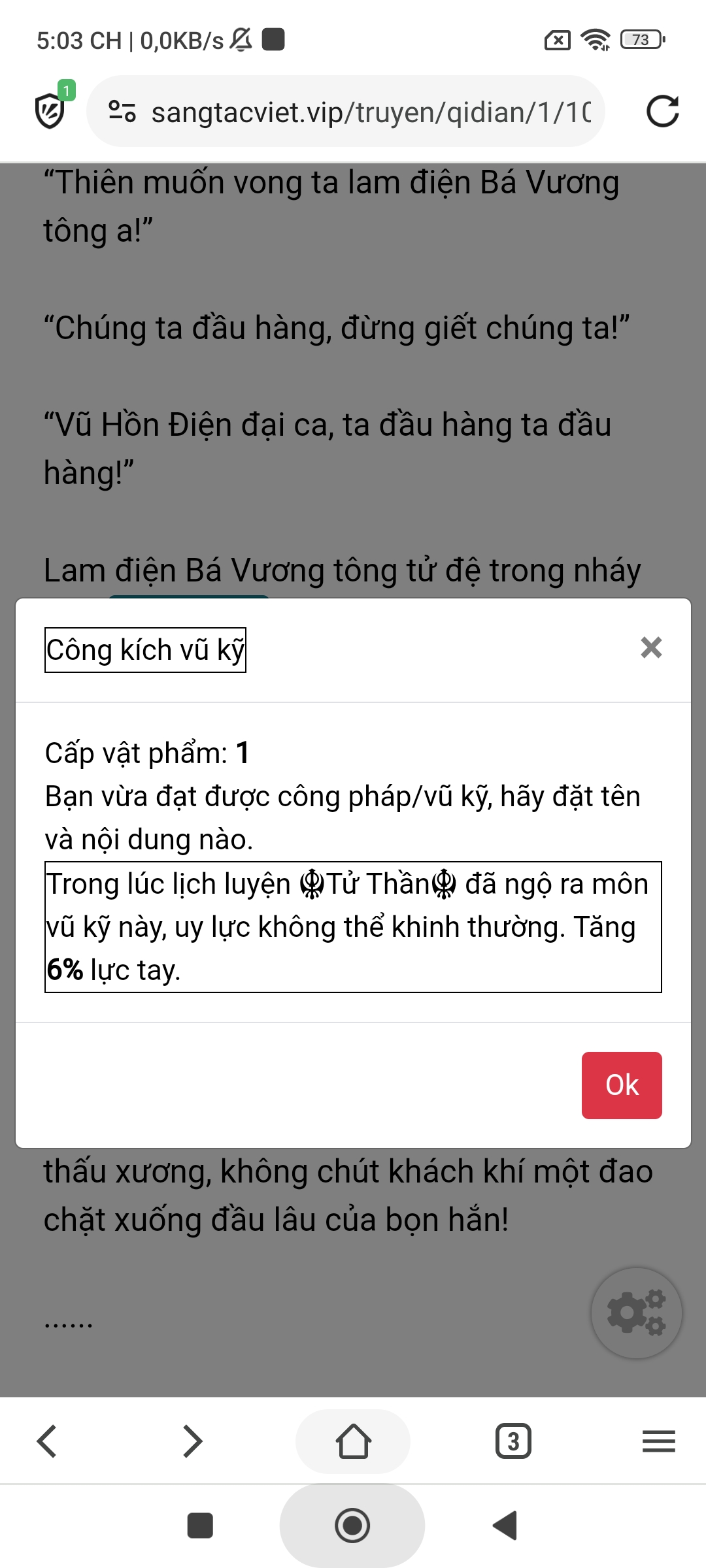Show the open tabs switcher
The height and width of the screenshot is (1568, 706).
point(513,1441)
